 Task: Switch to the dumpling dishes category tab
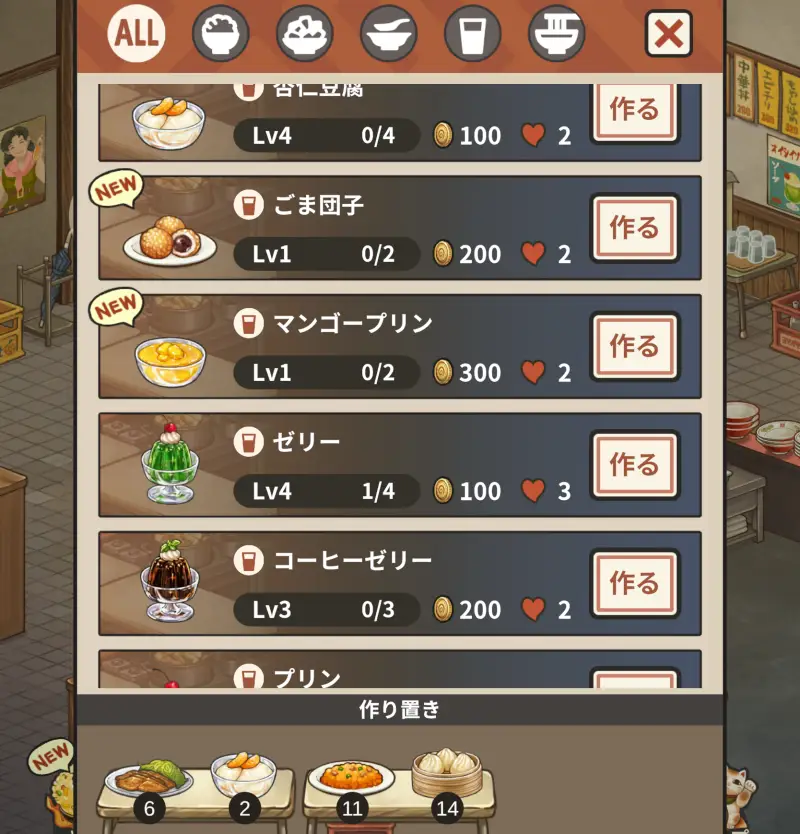click(x=304, y=34)
